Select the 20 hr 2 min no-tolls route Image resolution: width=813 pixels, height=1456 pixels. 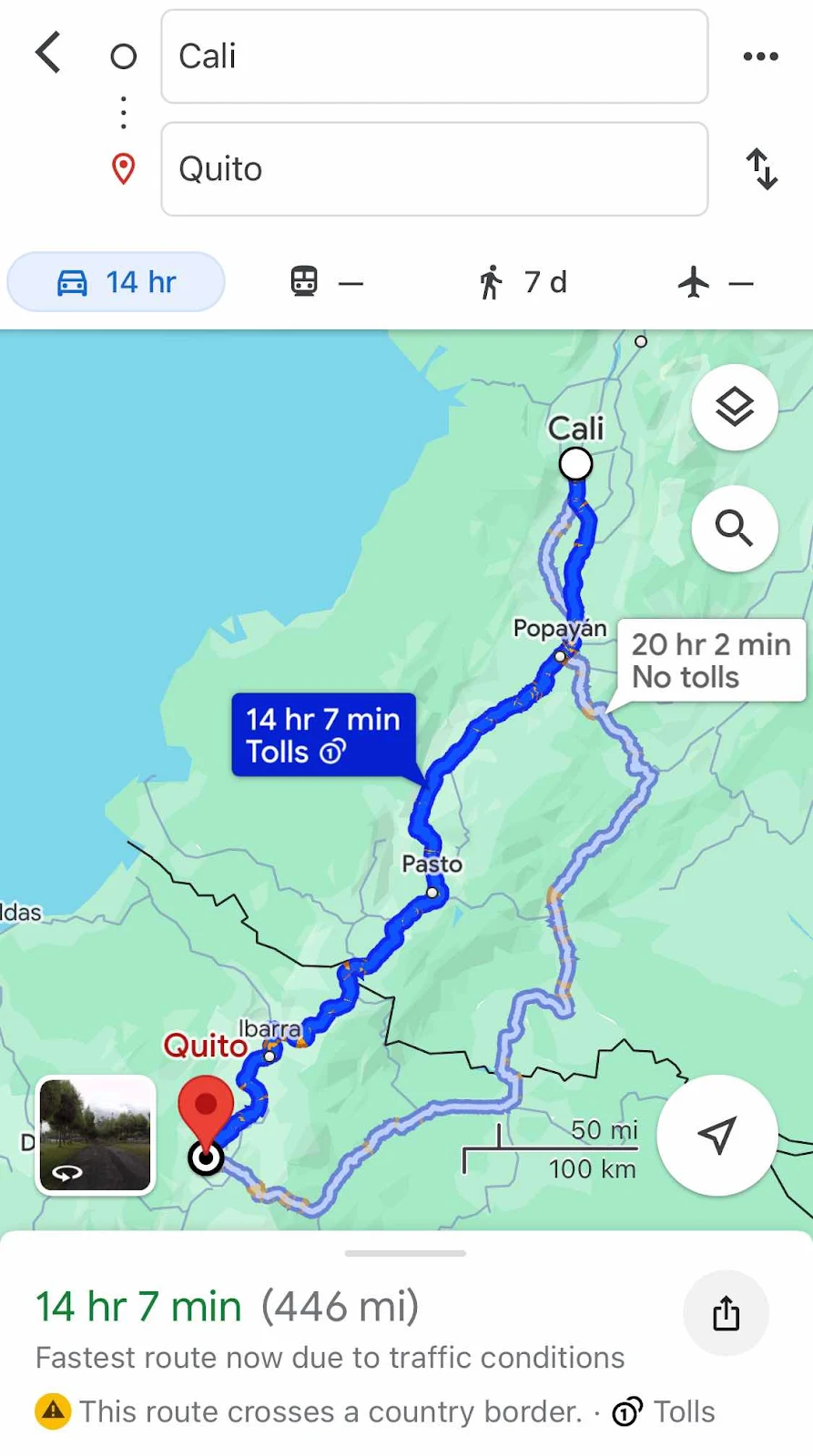pos(711,661)
